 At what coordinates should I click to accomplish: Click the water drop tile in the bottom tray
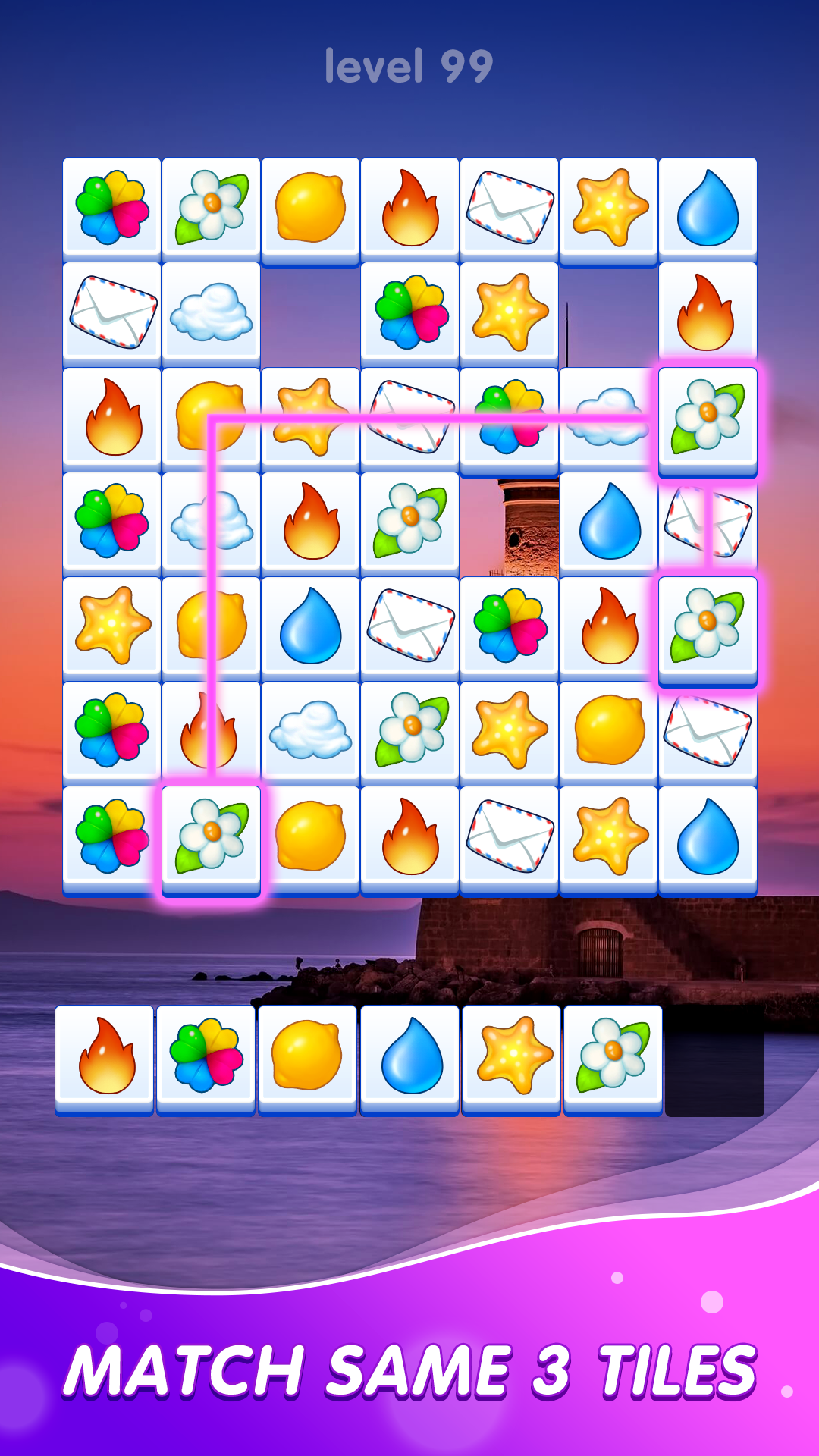tap(409, 1058)
